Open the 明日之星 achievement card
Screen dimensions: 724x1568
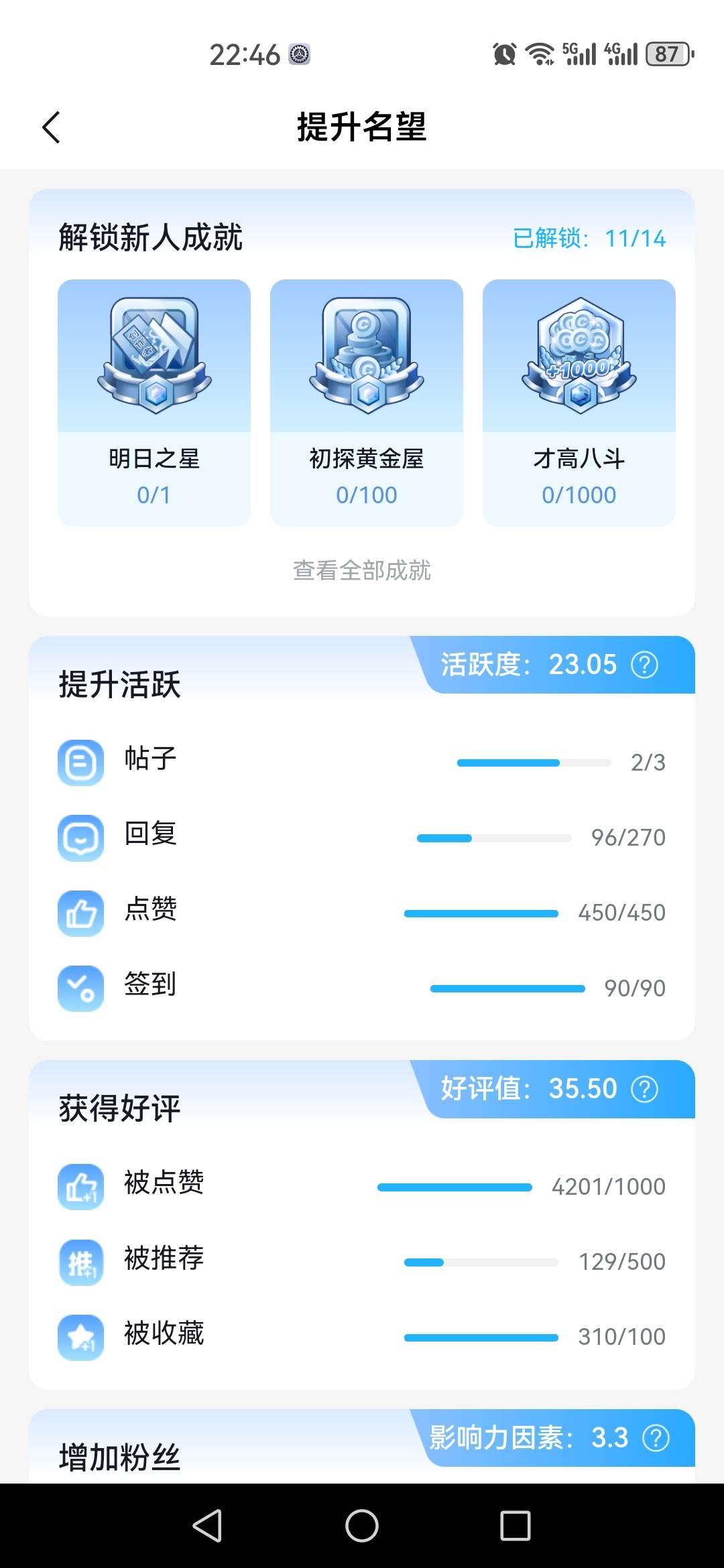[x=154, y=402]
